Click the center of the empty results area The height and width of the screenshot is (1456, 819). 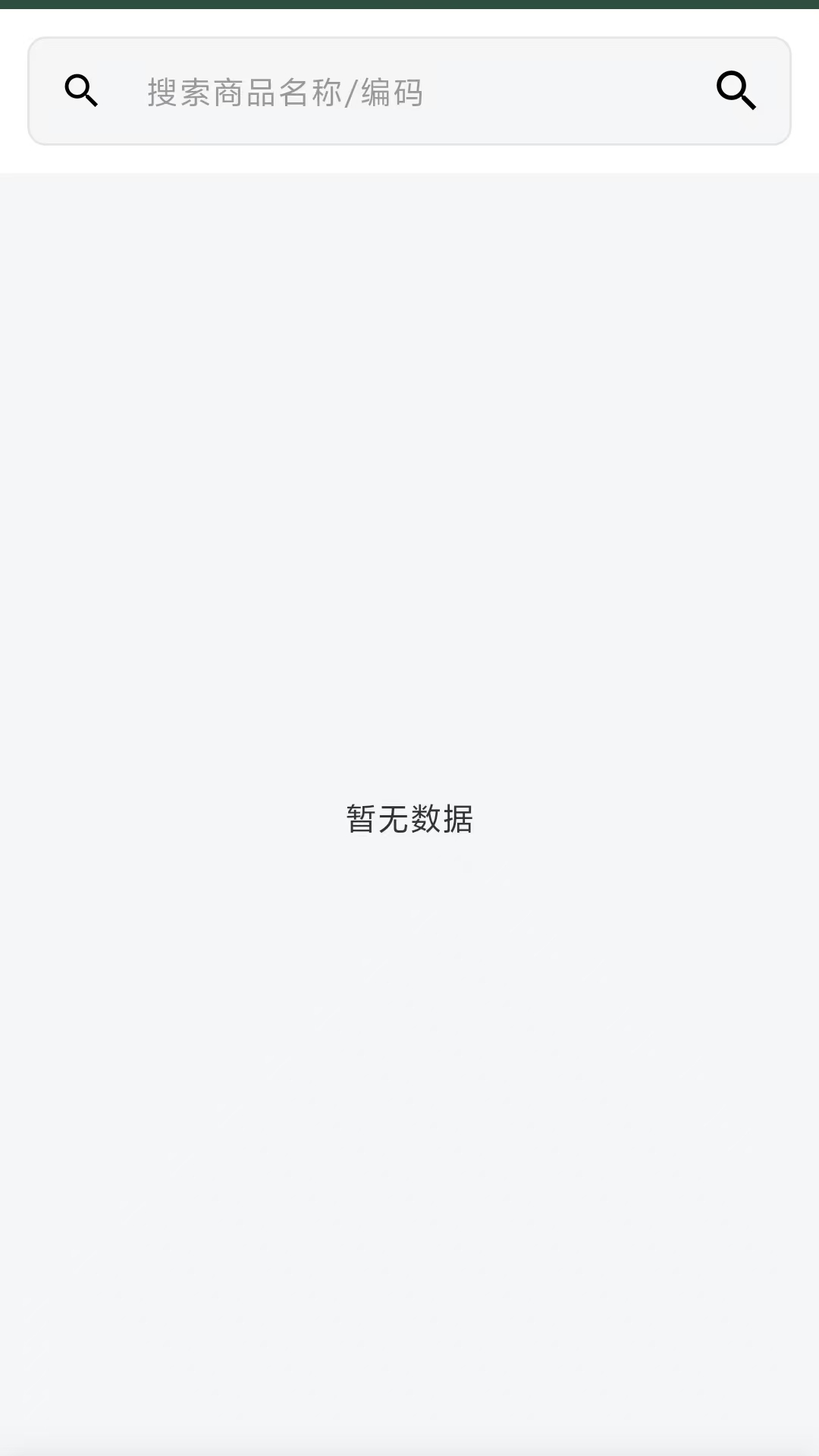[409, 819]
